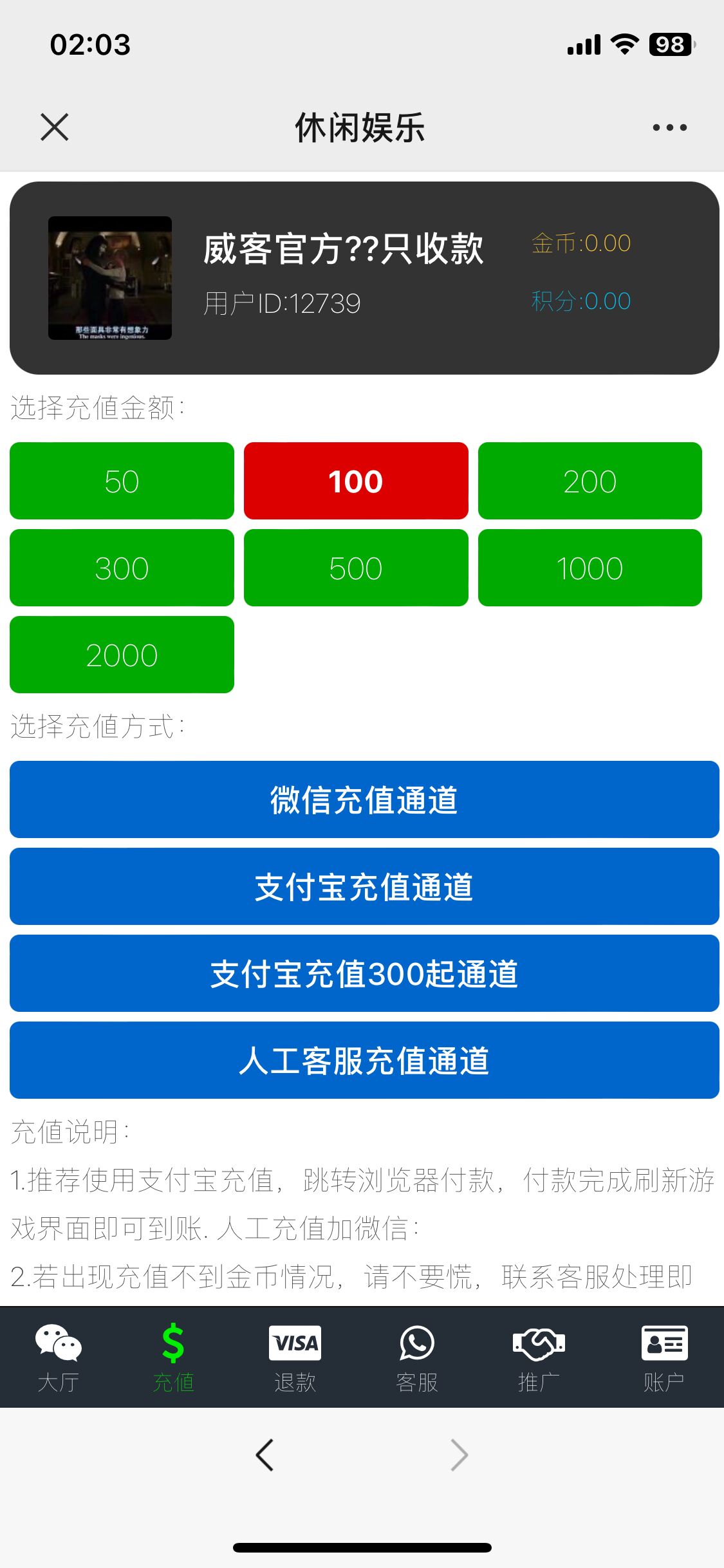Viewport: 724px width, 1568px height.
Task: Go back with the browser back arrow
Action: pos(265,1455)
